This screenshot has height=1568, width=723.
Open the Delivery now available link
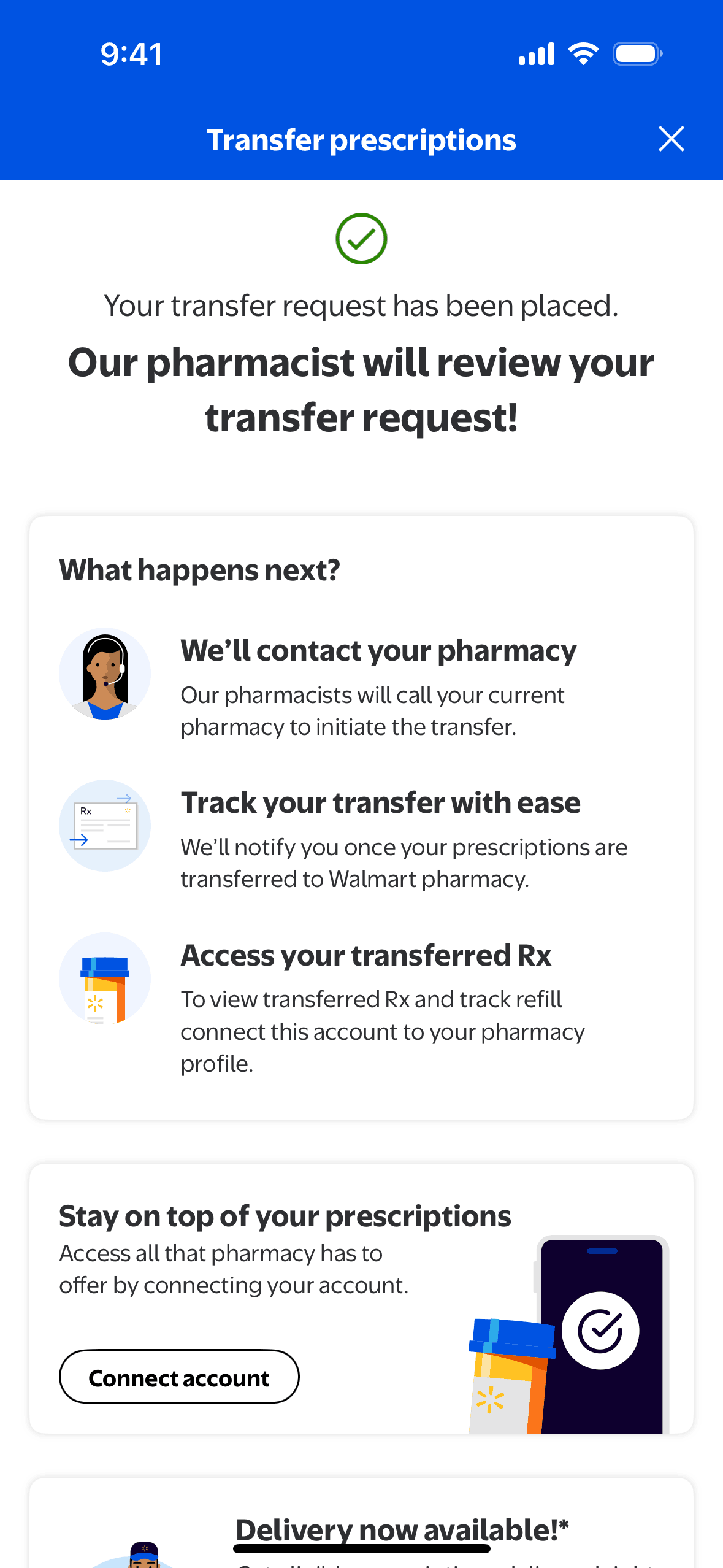(402, 1529)
